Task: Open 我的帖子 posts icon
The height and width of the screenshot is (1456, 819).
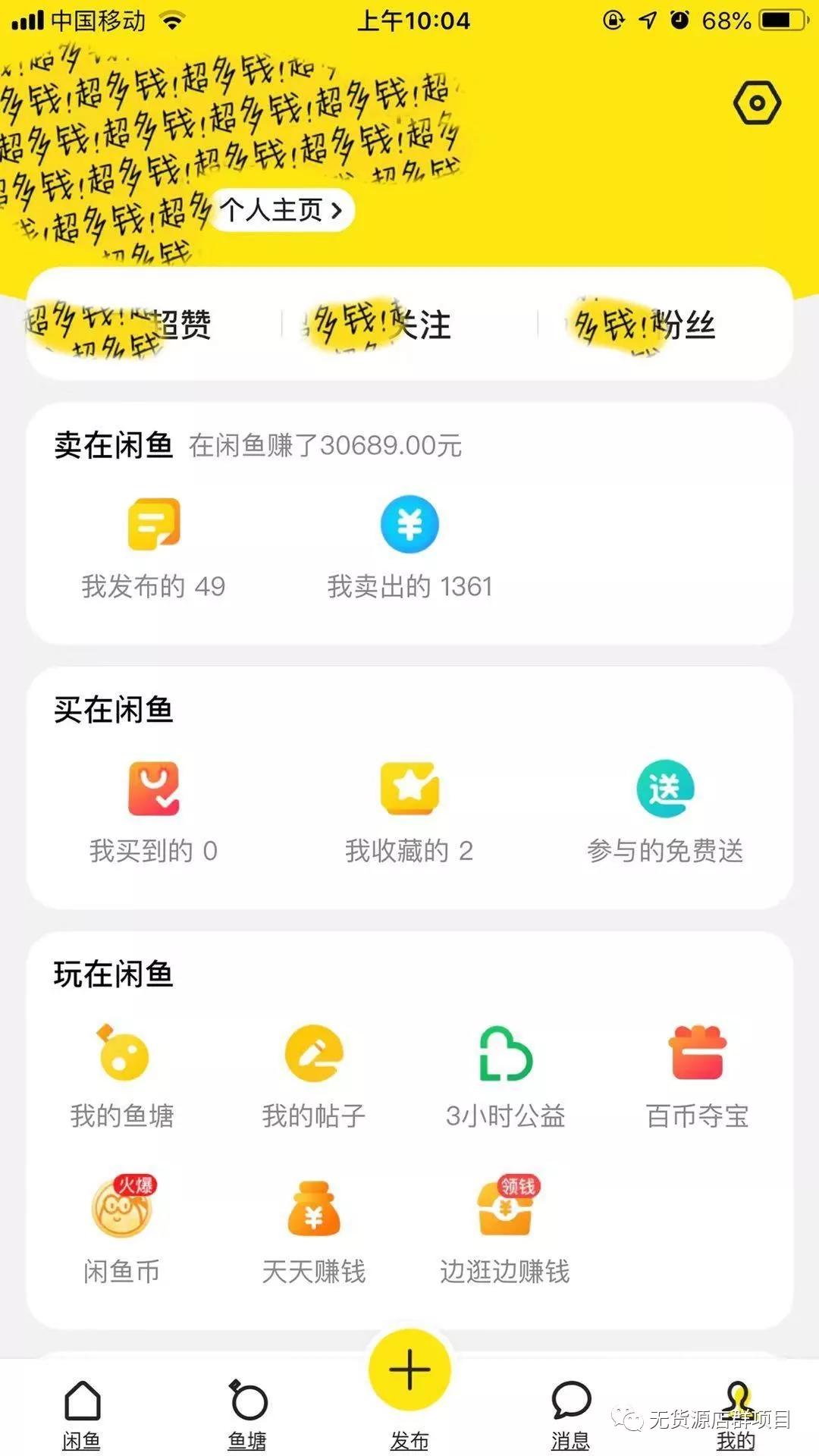Action: pos(315,1054)
